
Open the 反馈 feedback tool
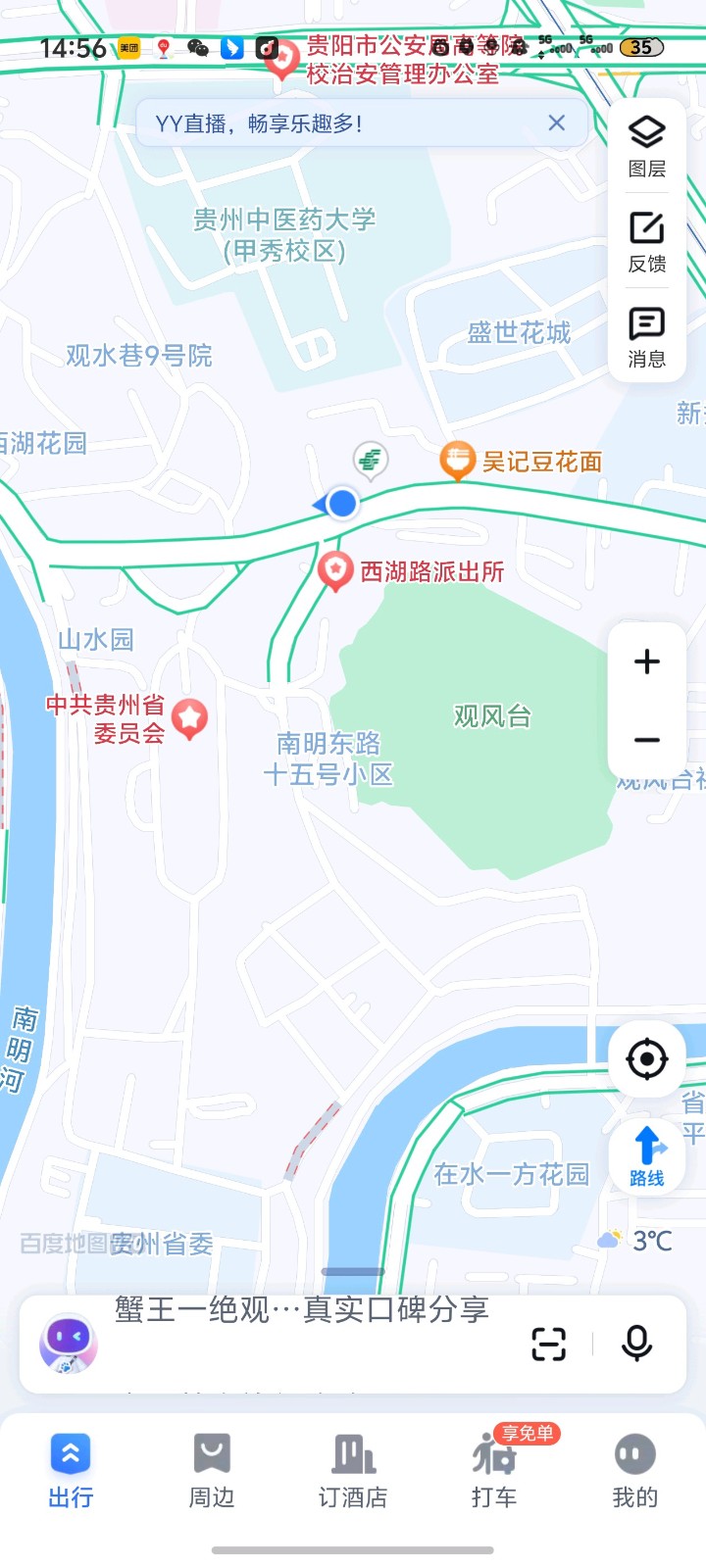point(646,238)
